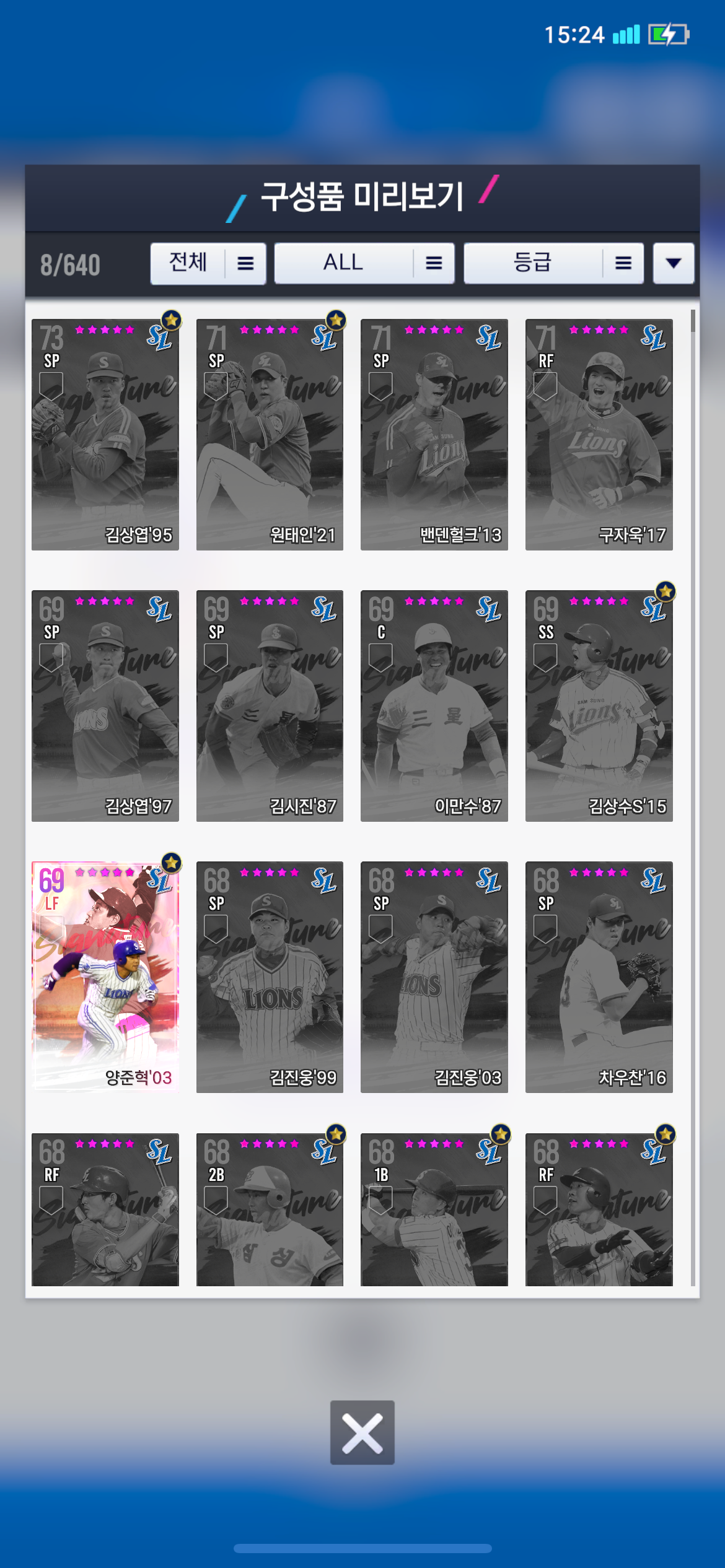Select the 김진웅'03 card
Image resolution: width=725 pixels, height=1568 pixels.
(434, 977)
